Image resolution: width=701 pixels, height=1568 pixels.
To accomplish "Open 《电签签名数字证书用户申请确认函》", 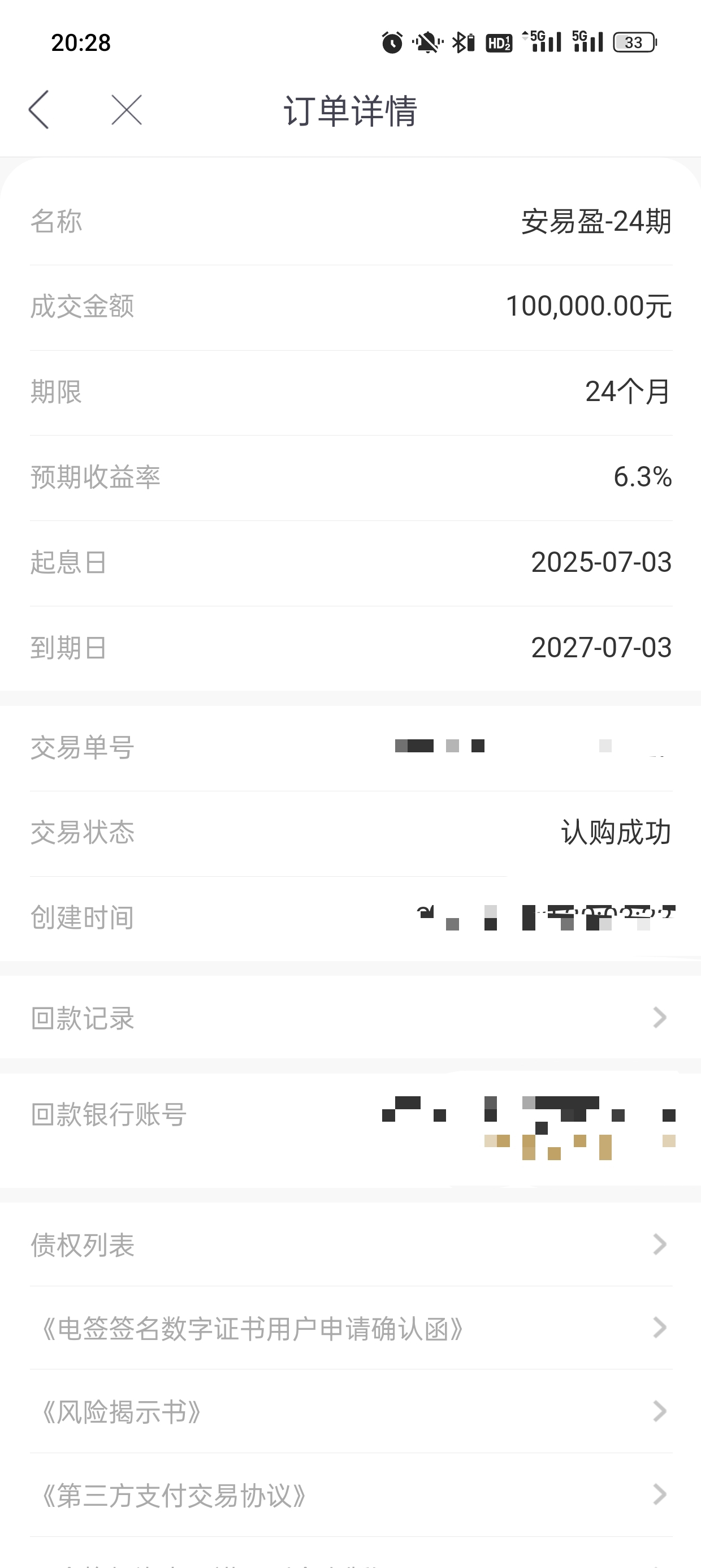I will coord(350,1328).
